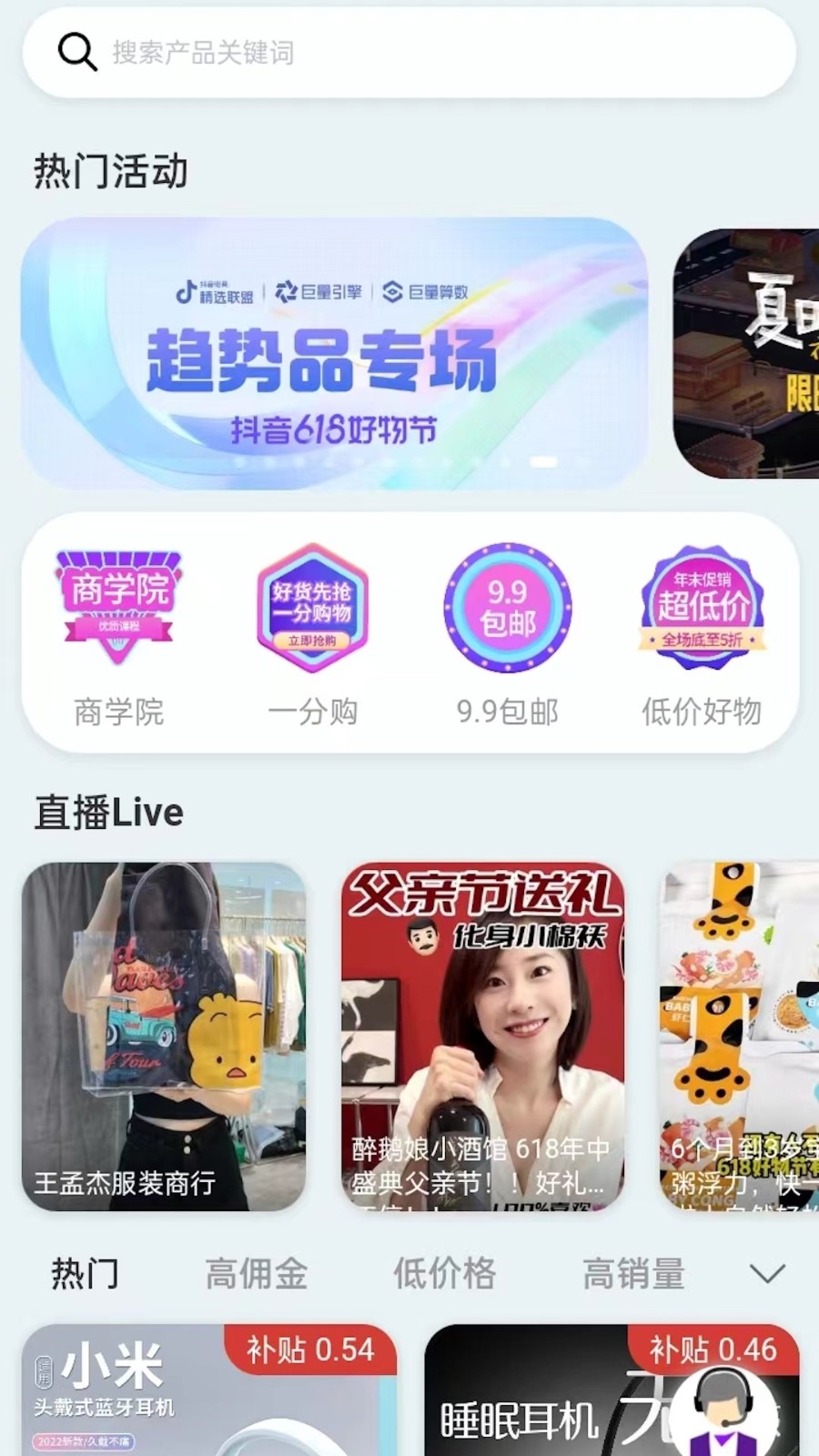
Task: Switch to 高销量 tab
Action: [x=633, y=1273]
